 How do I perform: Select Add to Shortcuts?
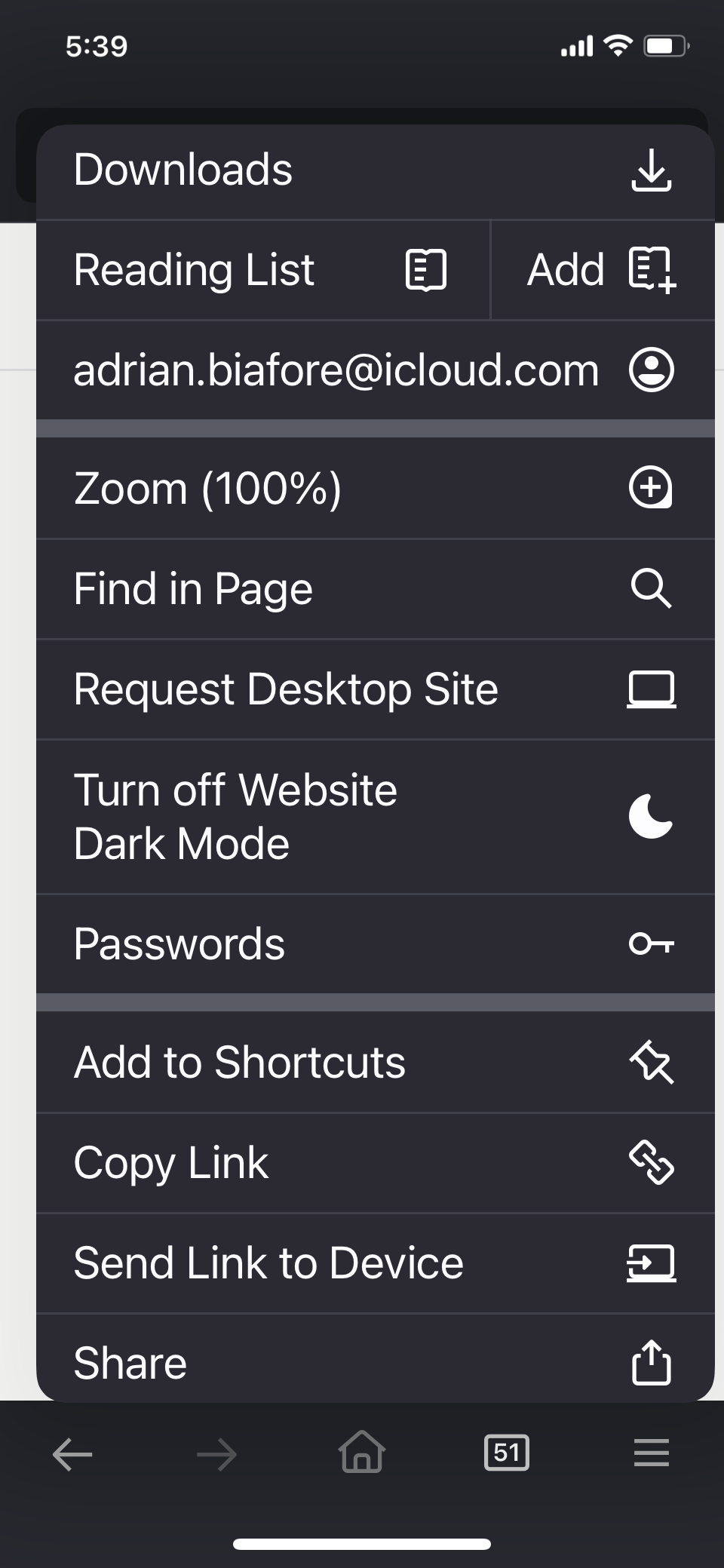[375, 1062]
